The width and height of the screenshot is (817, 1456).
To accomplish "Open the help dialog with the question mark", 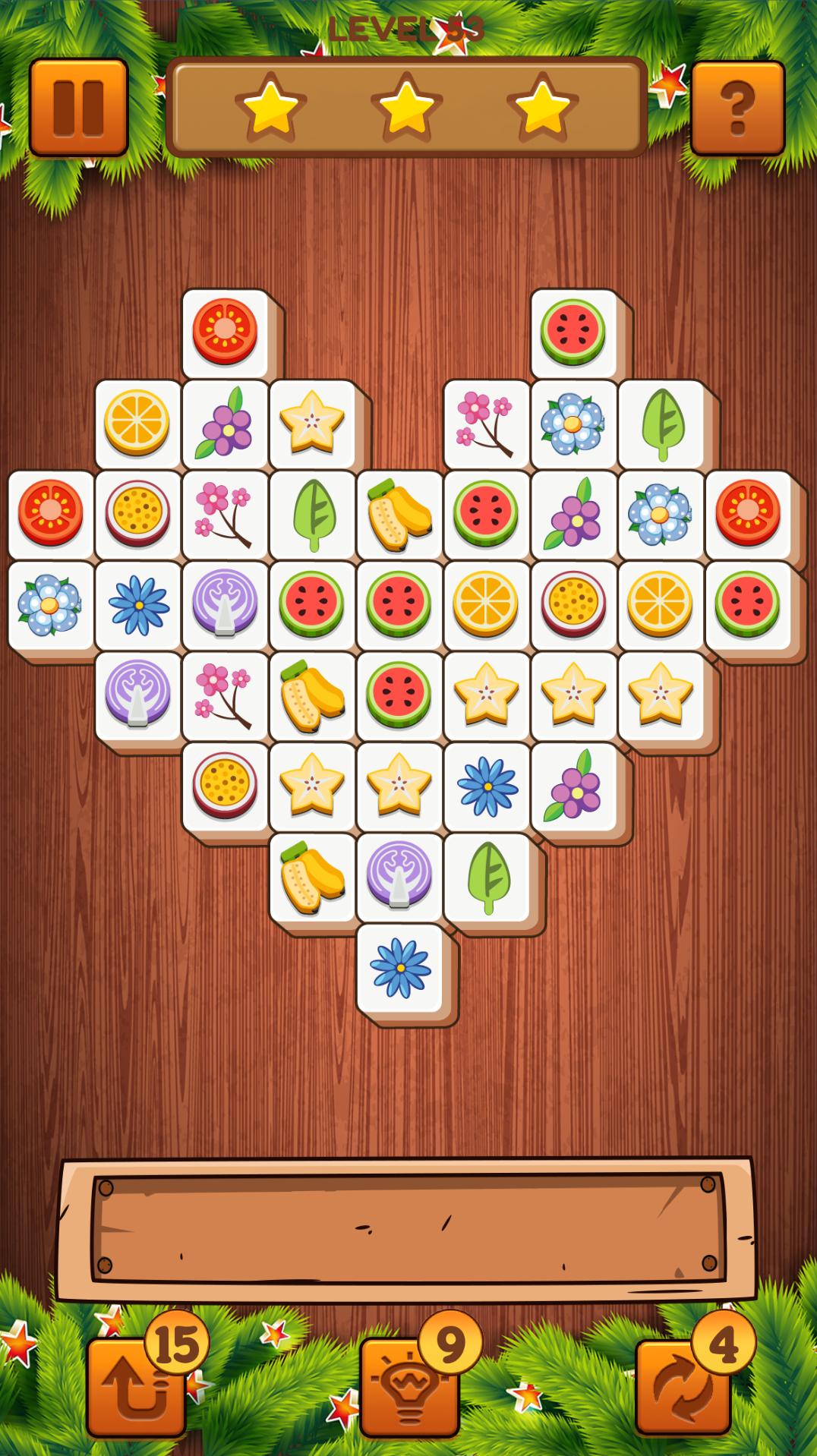I will click(739, 104).
